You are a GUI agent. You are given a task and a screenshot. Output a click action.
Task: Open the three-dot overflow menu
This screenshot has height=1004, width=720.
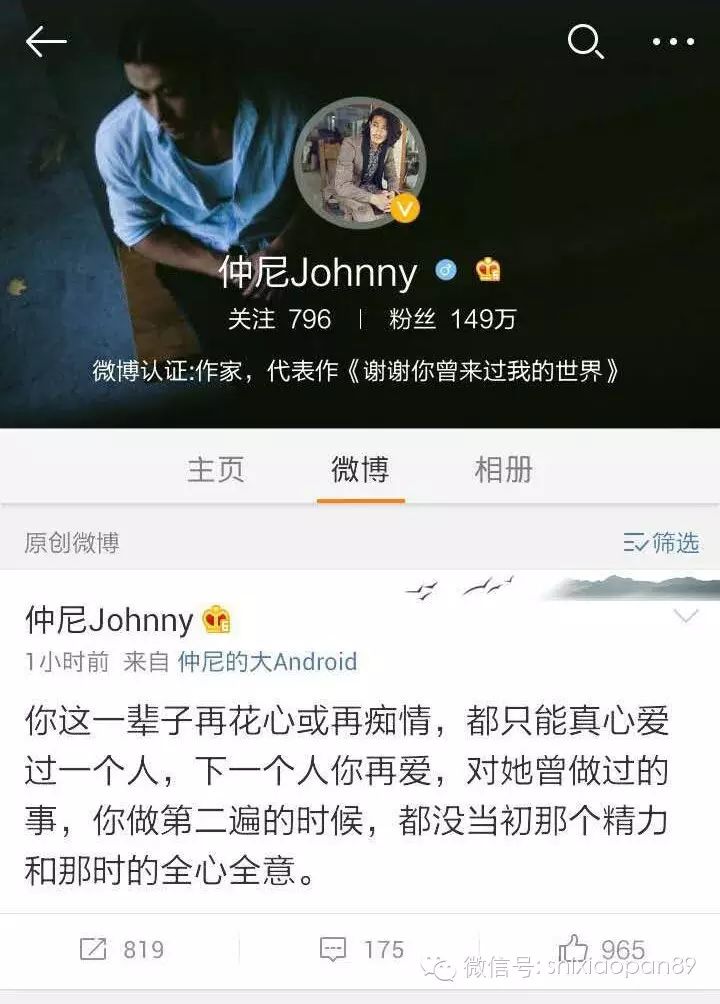click(672, 41)
